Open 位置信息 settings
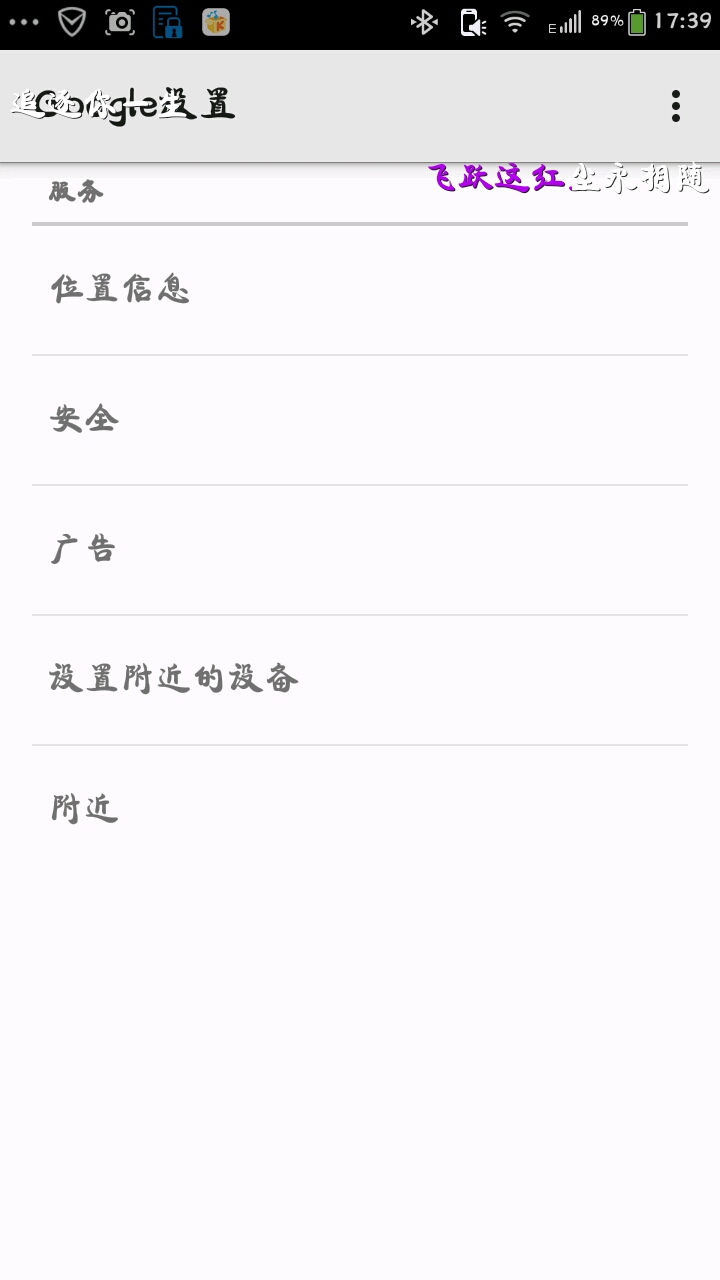Image resolution: width=720 pixels, height=1280 pixels. pyautogui.click(x=360, y=290)
